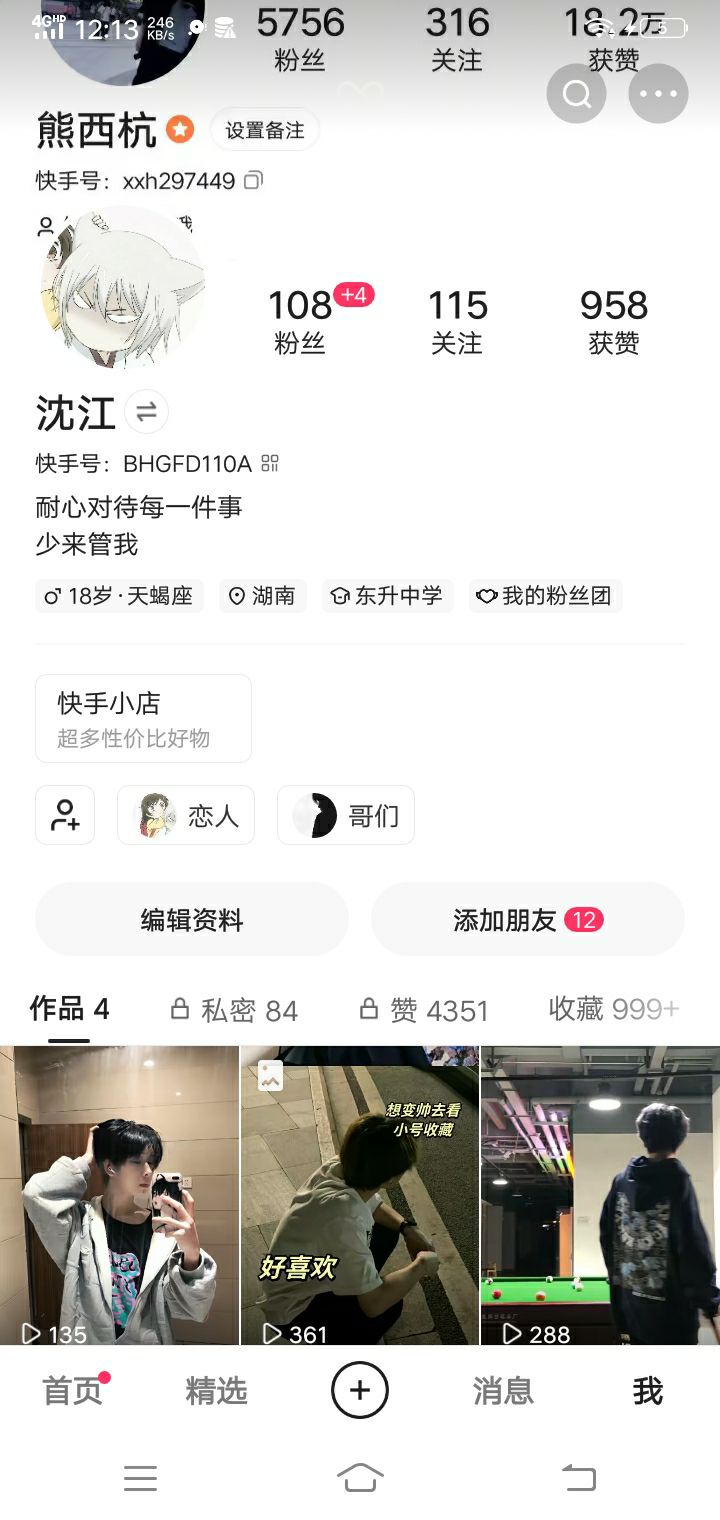The width and height of the screenshot is (720, 1520).
Task: Go to the 首页 tab
Action: 73,1391
